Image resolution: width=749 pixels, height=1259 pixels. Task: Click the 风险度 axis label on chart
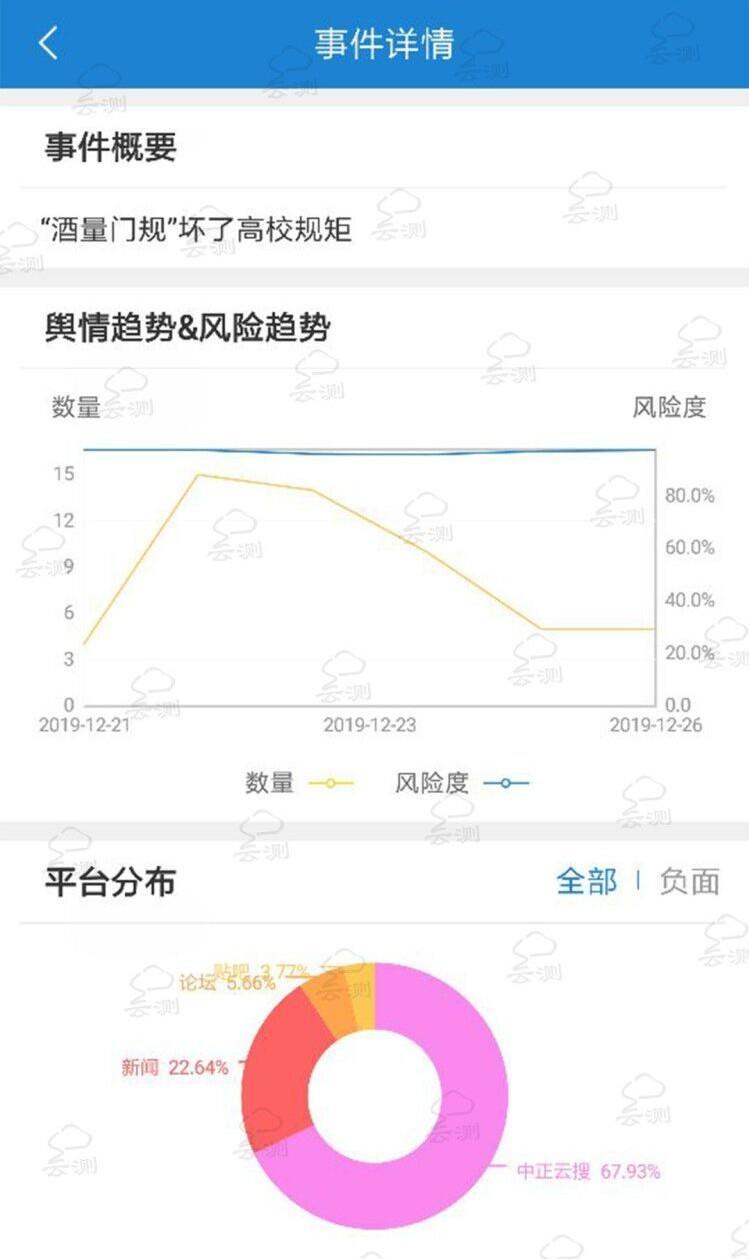(x=671, y=406)
